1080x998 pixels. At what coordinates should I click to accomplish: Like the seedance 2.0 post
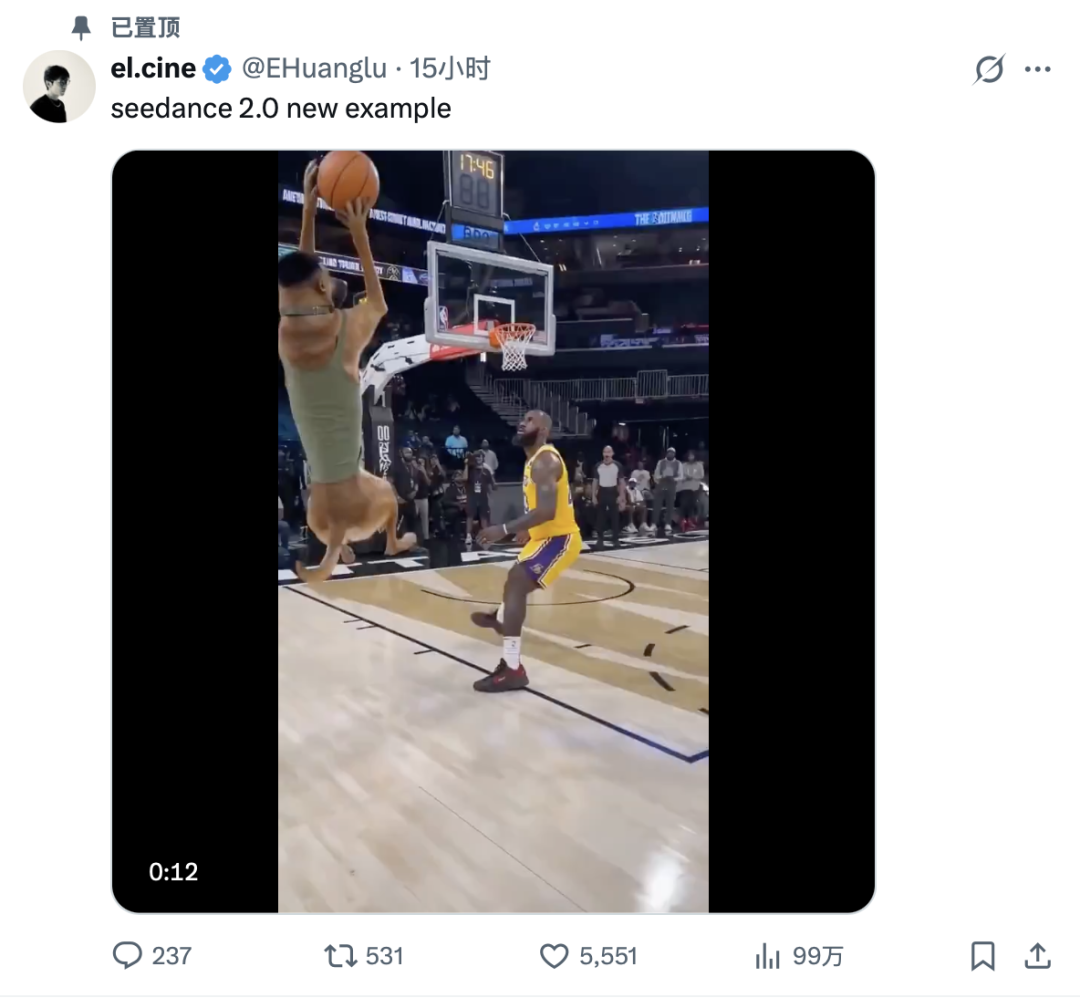pyautogui.click(x=554, y=956)
